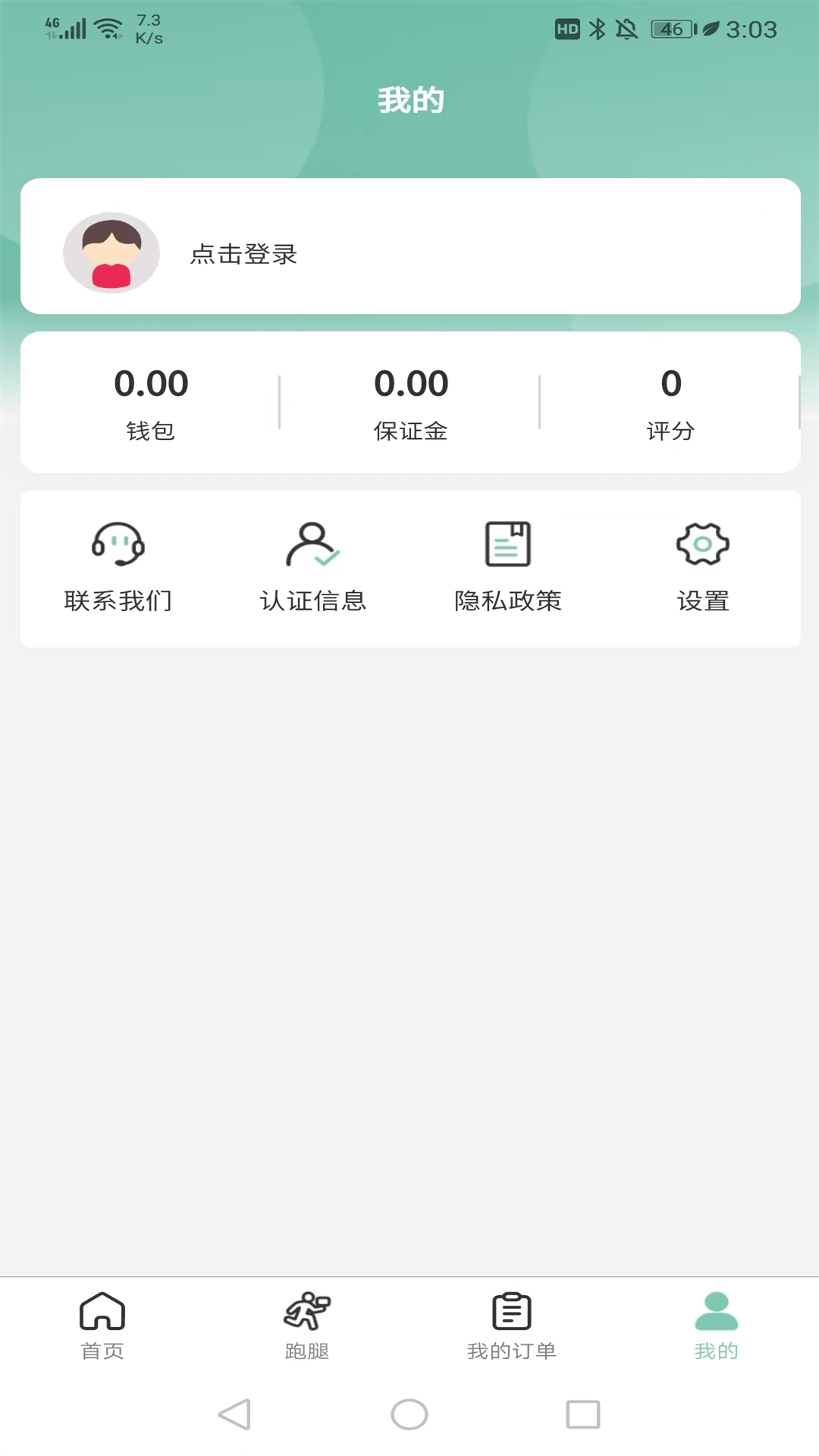Image resolution: width=819 pixels, height=1456 pixels.
Task: Check the 评分 rating
Action: [x=670, y=403]
